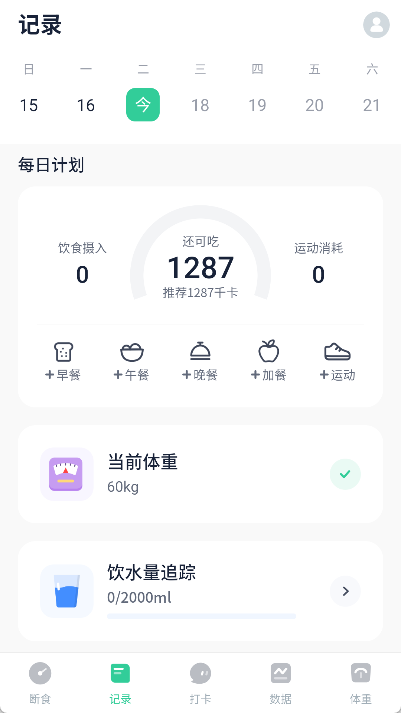Image resolution: width=401 pixels, height=713 pixels.
Task: Select date 18 in the week calendar
Action: click(200, 105)
